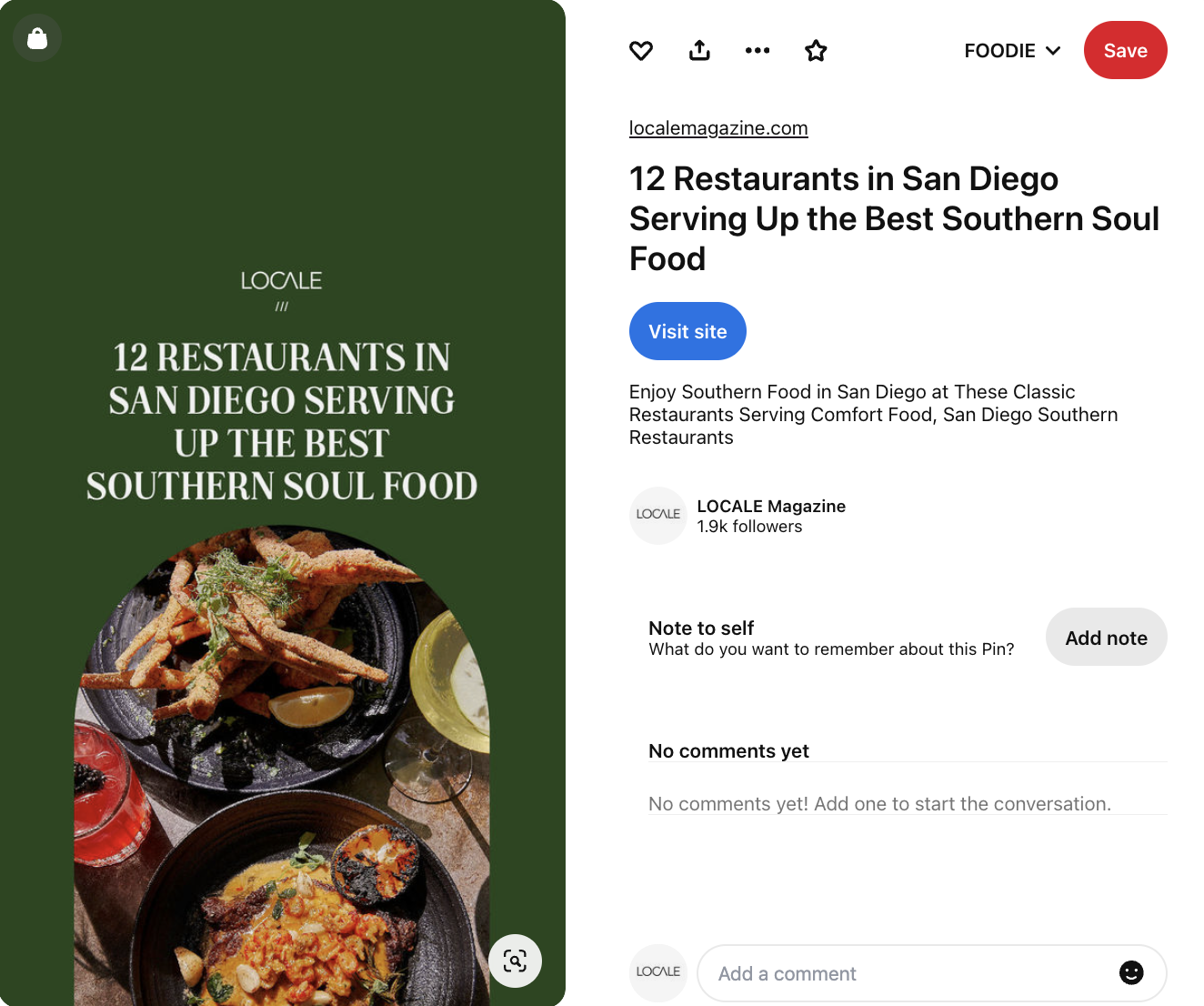Share this pin
This screenshot has height=1006, width=1204.
699,51
